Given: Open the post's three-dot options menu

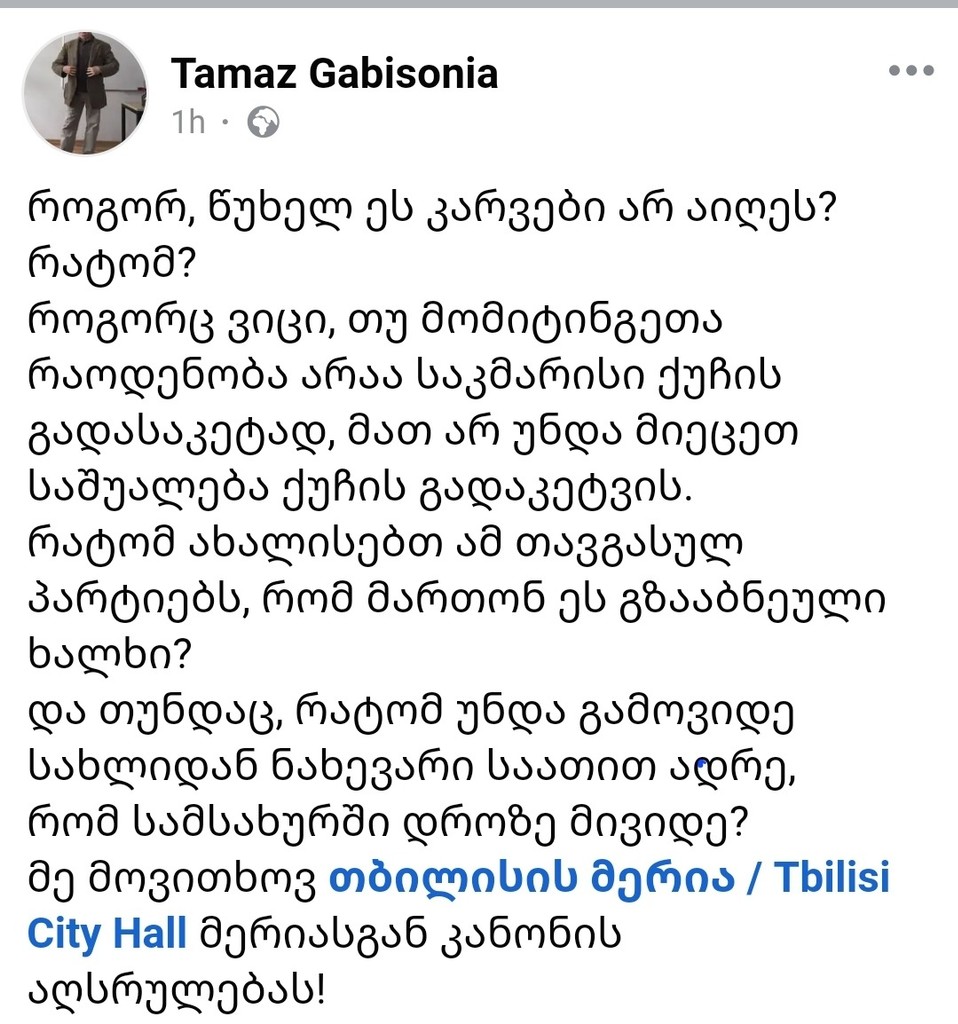Looking at the screenshot, I should click(x=910, y=72).
